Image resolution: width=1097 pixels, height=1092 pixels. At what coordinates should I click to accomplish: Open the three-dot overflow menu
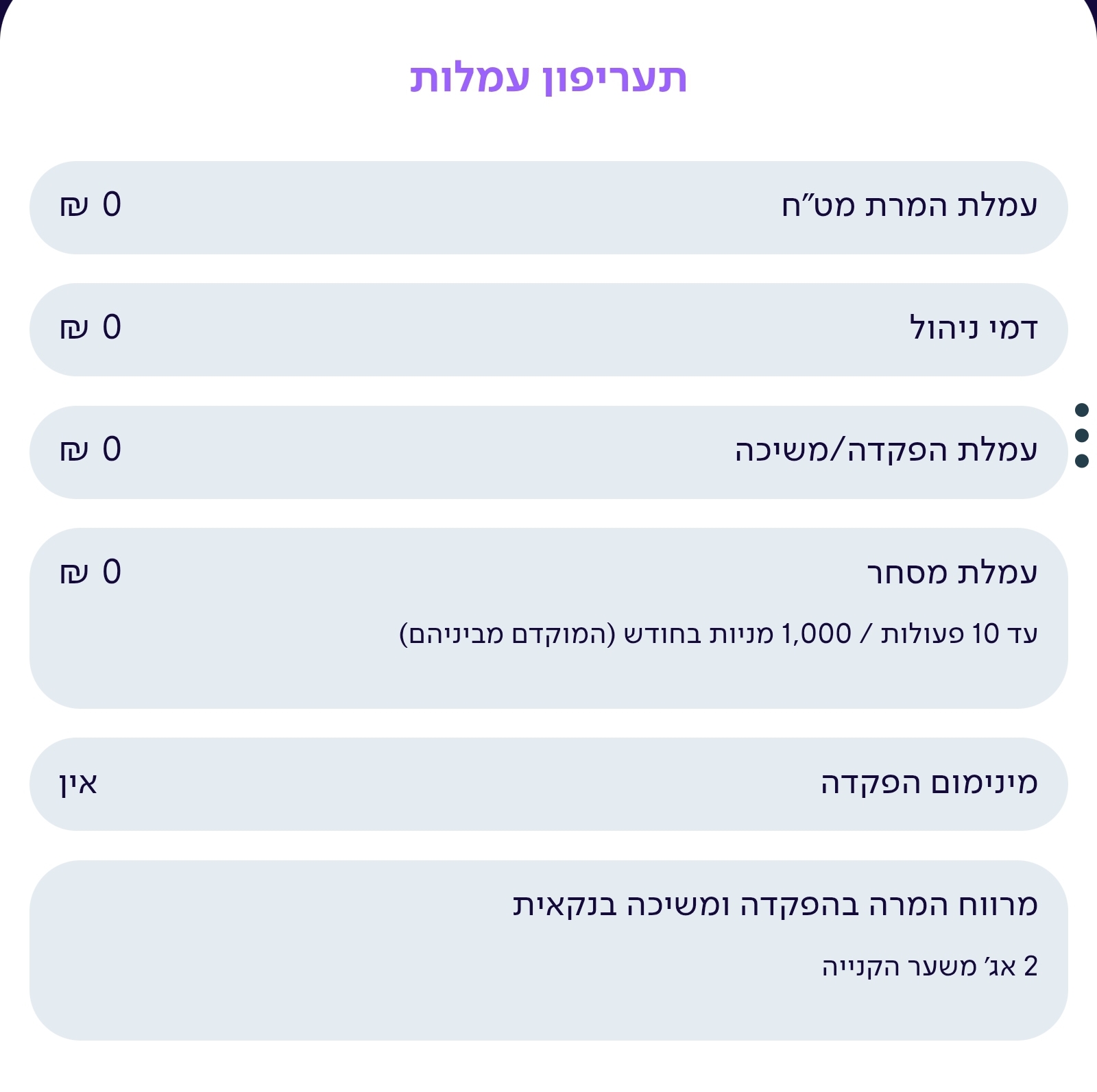[1082, 435]
